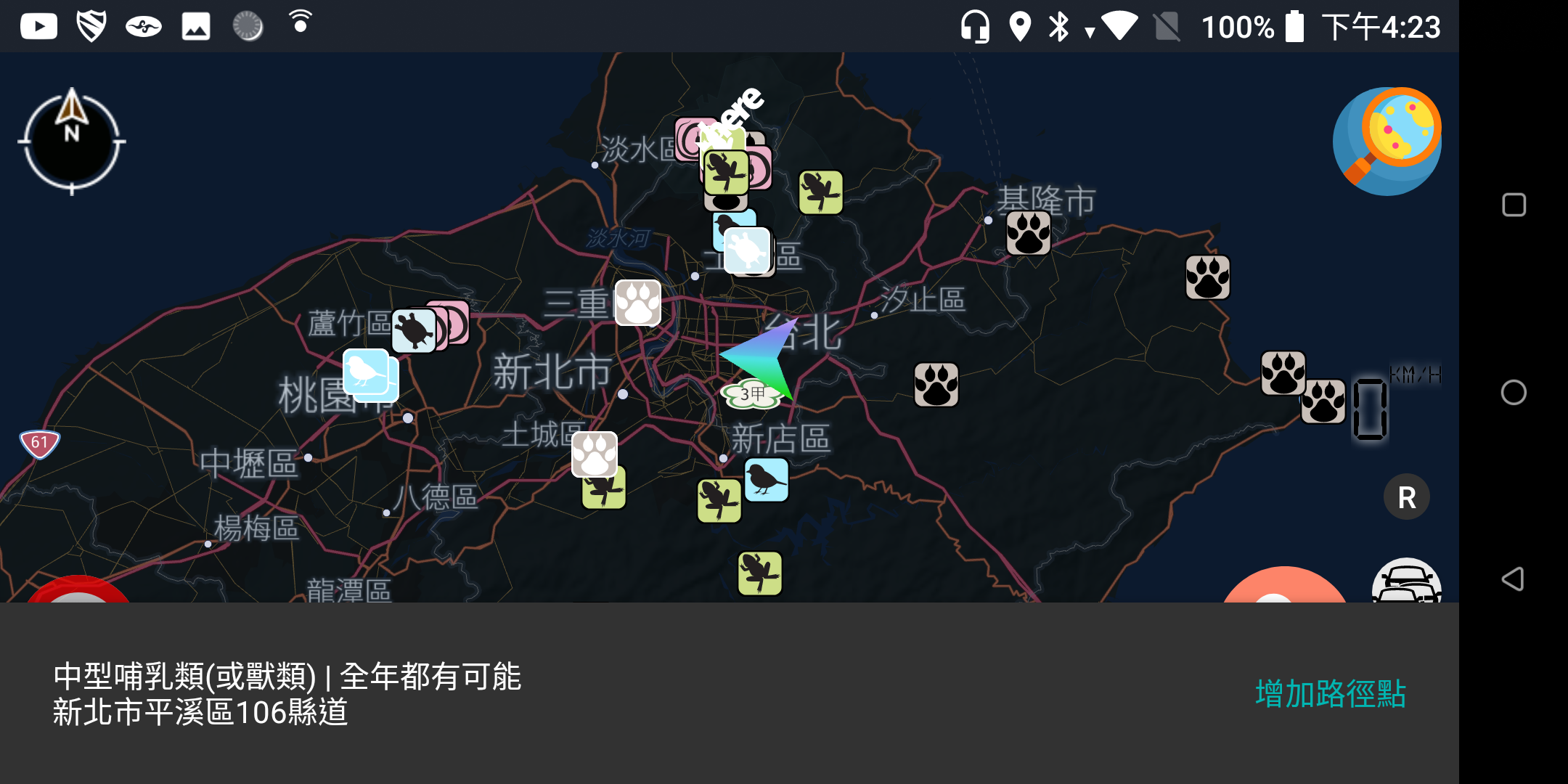Select the turtle marker near 蘆竹區

[x=414, y=330]
